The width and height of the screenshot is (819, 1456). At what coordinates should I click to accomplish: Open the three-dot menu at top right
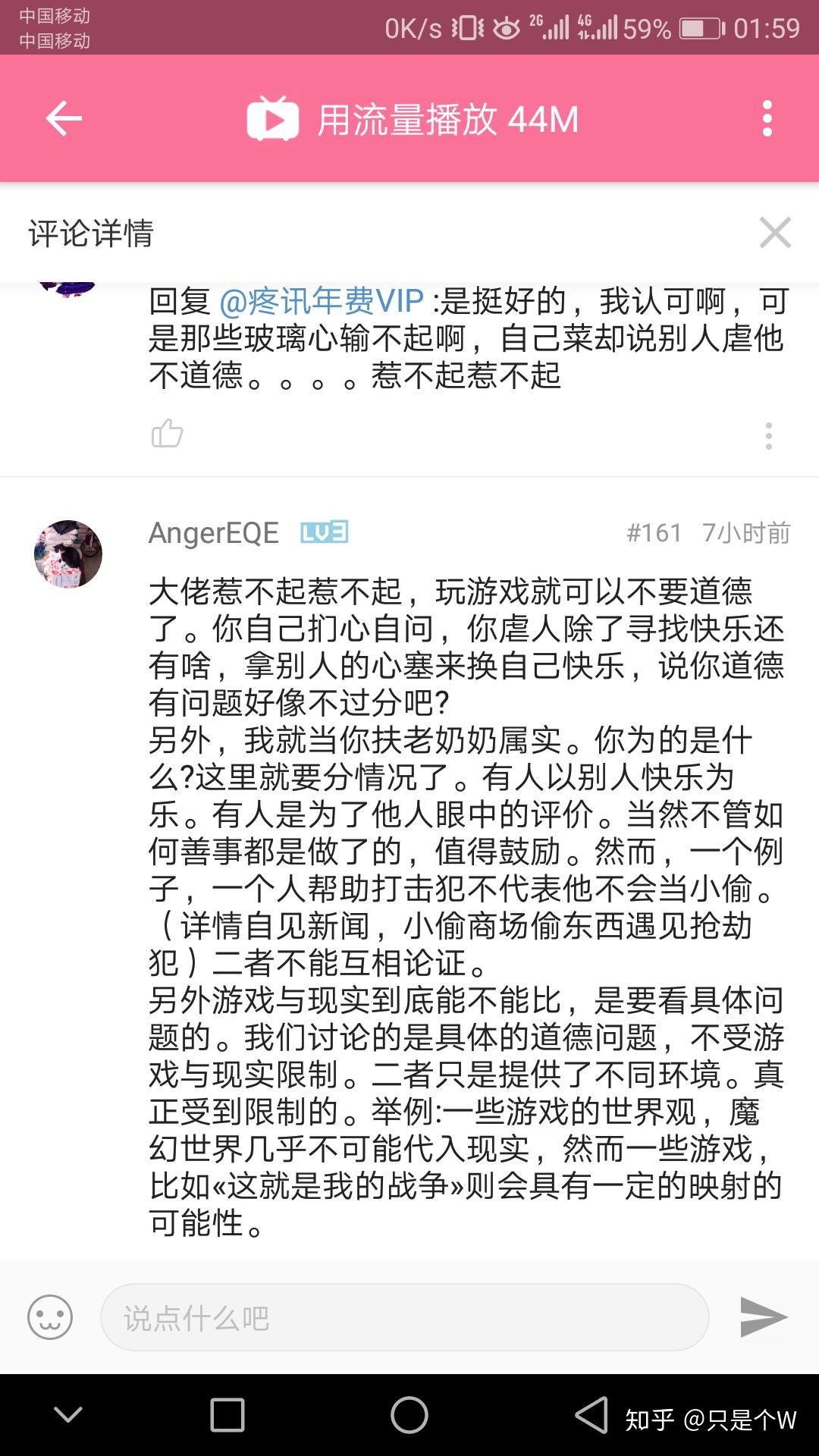[769, 118]
